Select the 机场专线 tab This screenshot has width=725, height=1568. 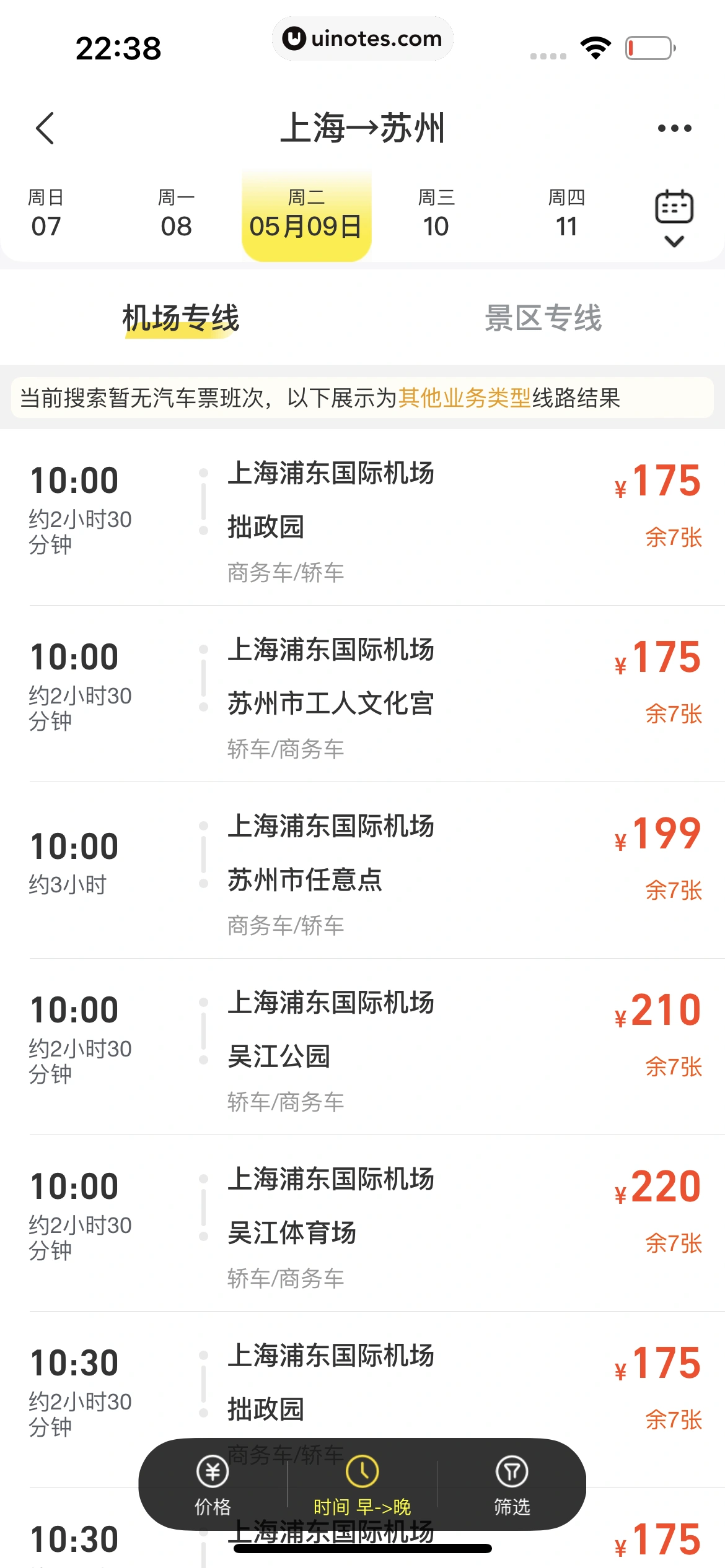pos(181,318)
